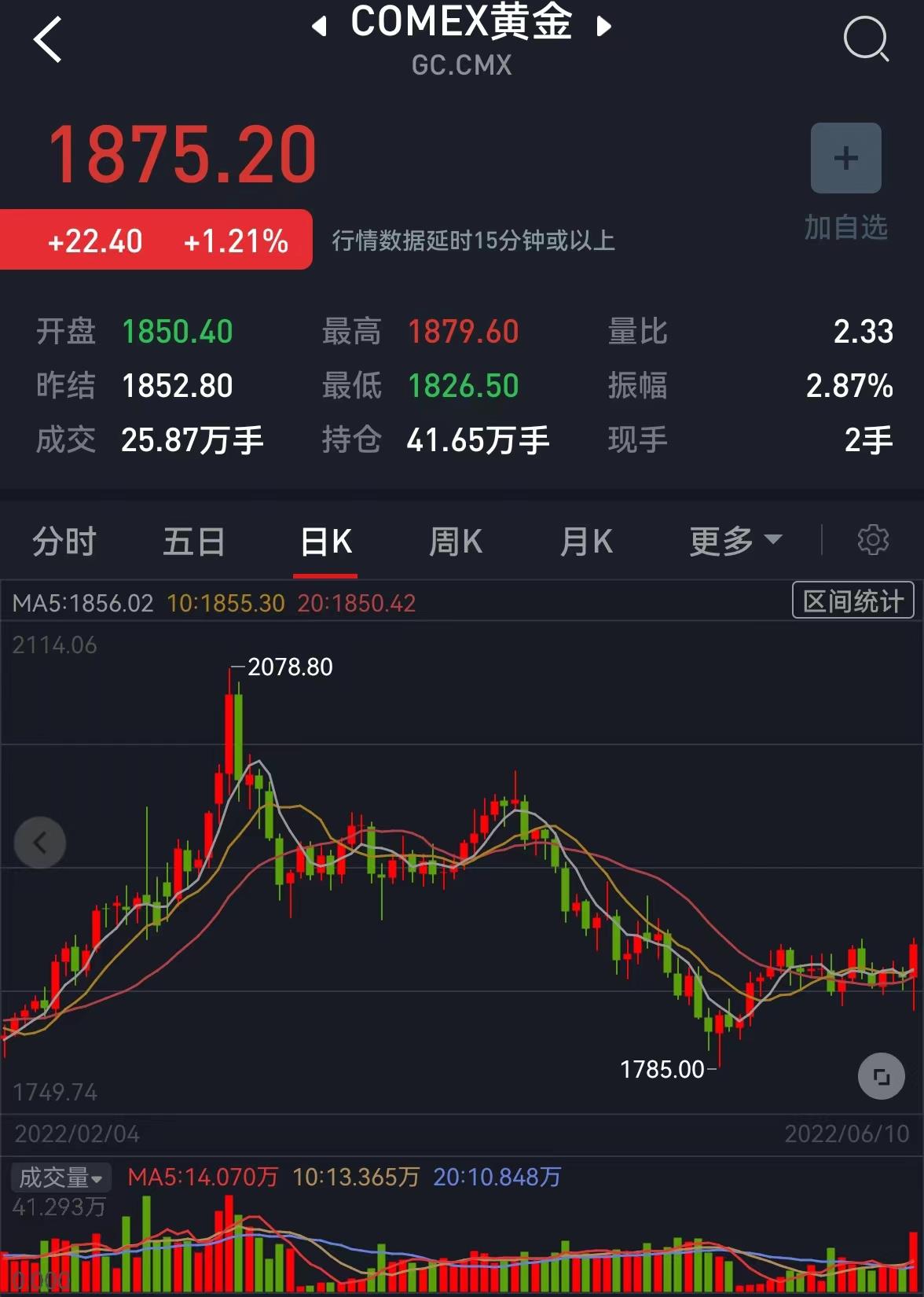Add COMEX黄金 to 自选 watchlist

(x=845, y=158)
